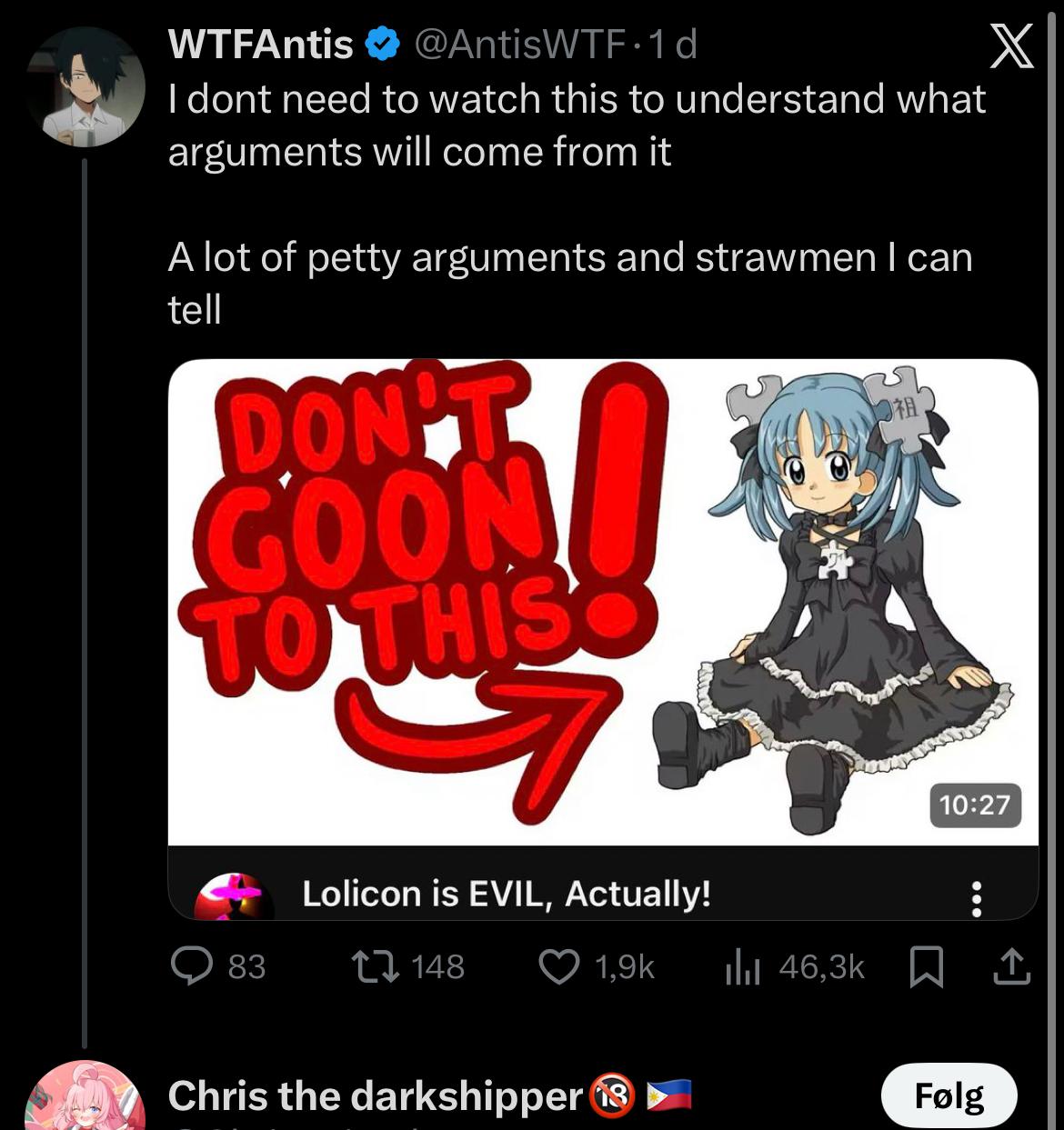Follow Chris the darkshipper via Følg
The image size is (1064, 1130).
[x=949, y=1096]
